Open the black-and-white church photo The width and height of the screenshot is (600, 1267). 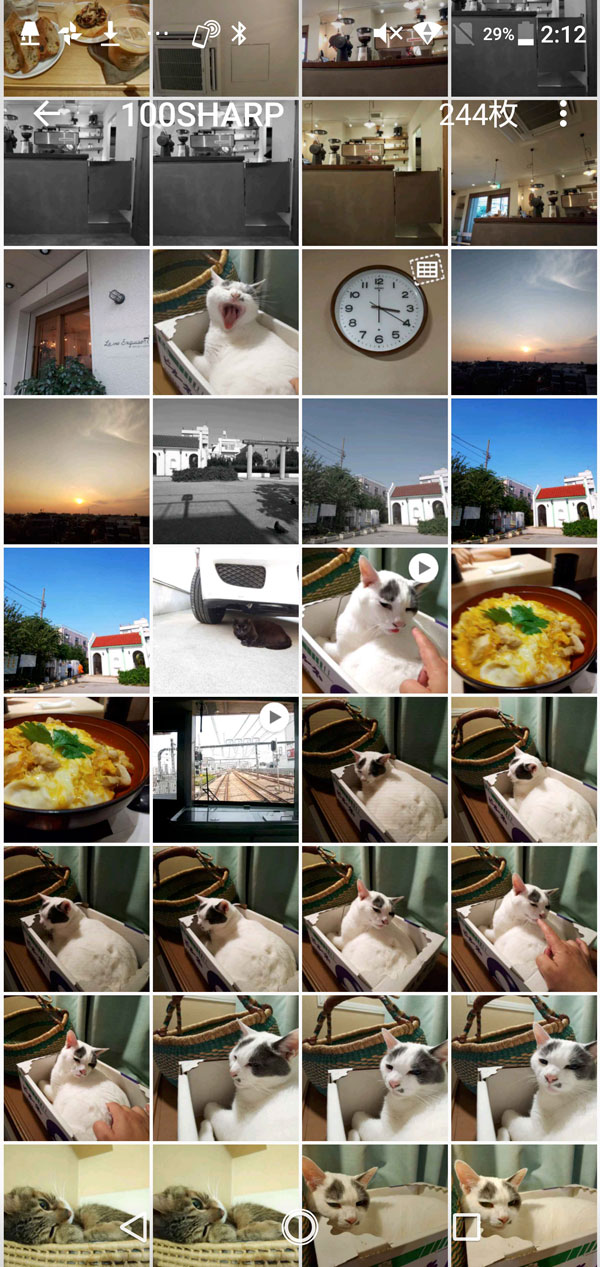tap(225, 471)
